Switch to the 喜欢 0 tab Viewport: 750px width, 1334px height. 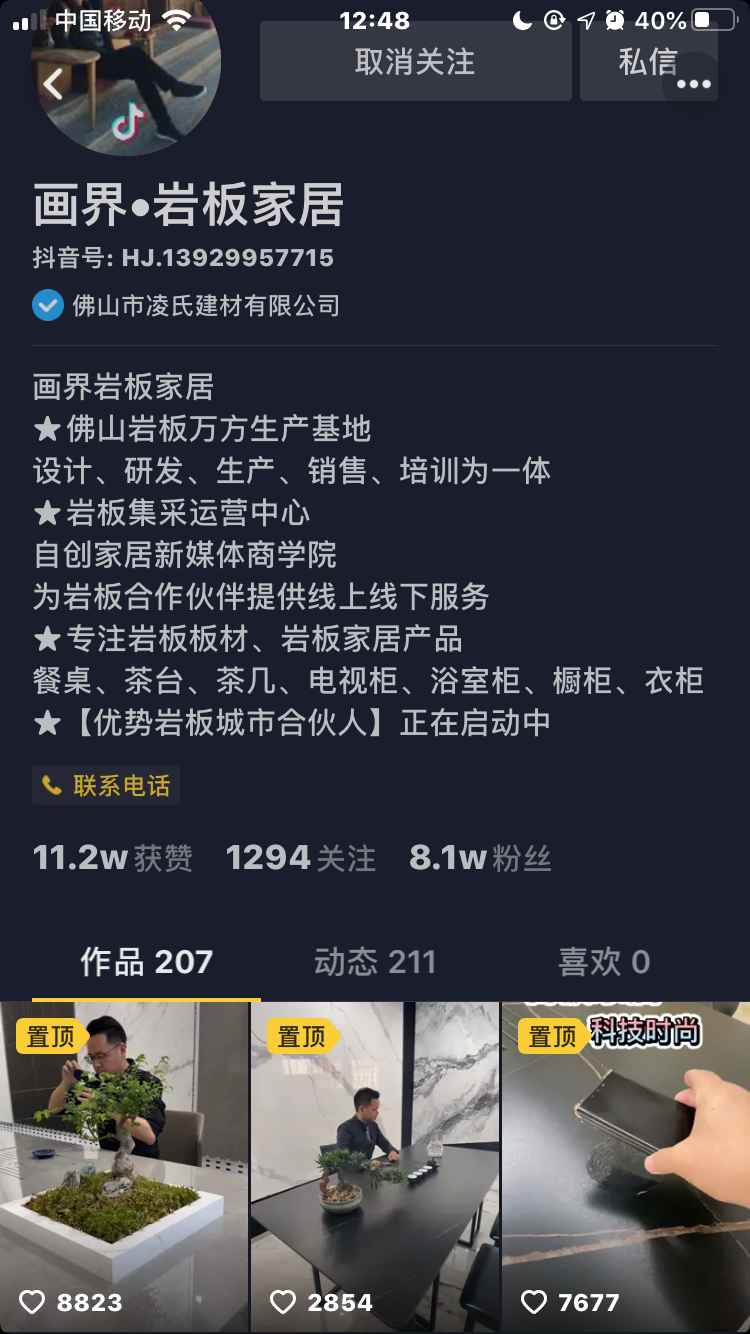pyautogui.click(x=604, y=962)
